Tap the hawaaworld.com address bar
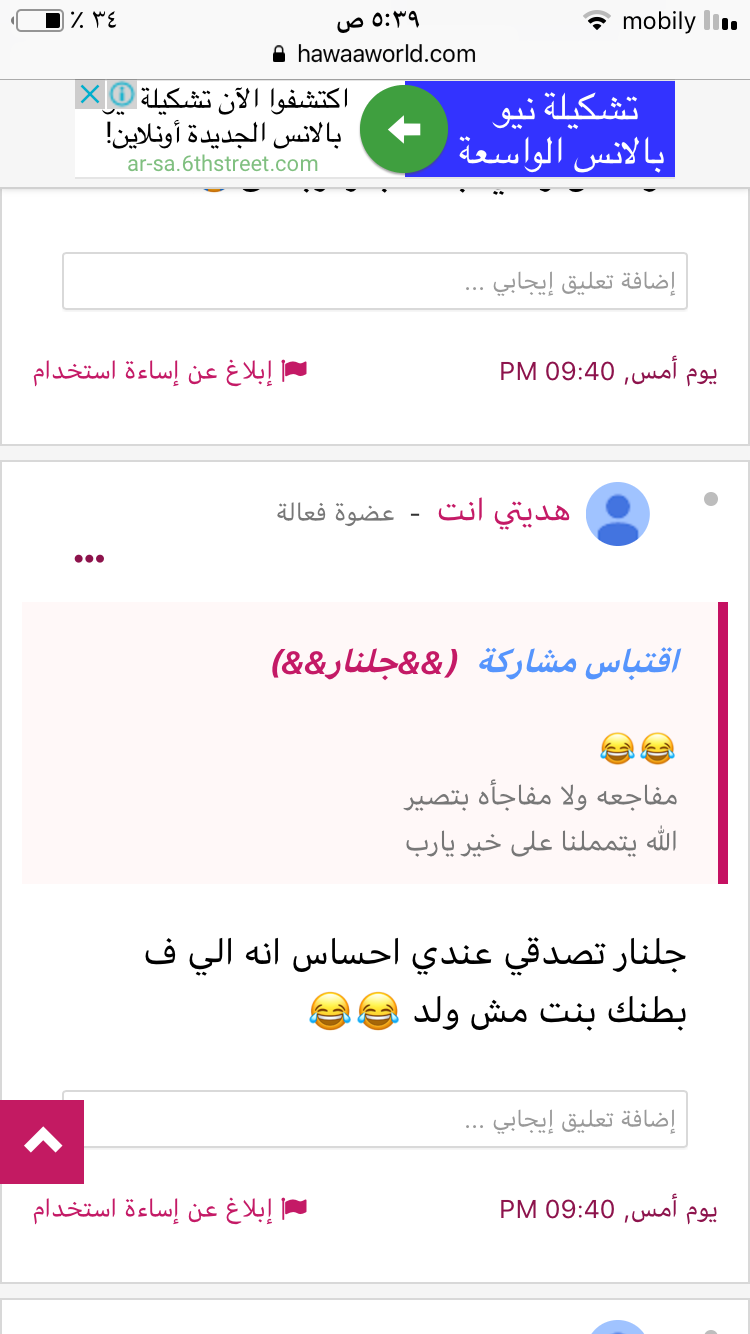Image resolution: width=750 pixels, height=1334 pixels. coord(375,54)
